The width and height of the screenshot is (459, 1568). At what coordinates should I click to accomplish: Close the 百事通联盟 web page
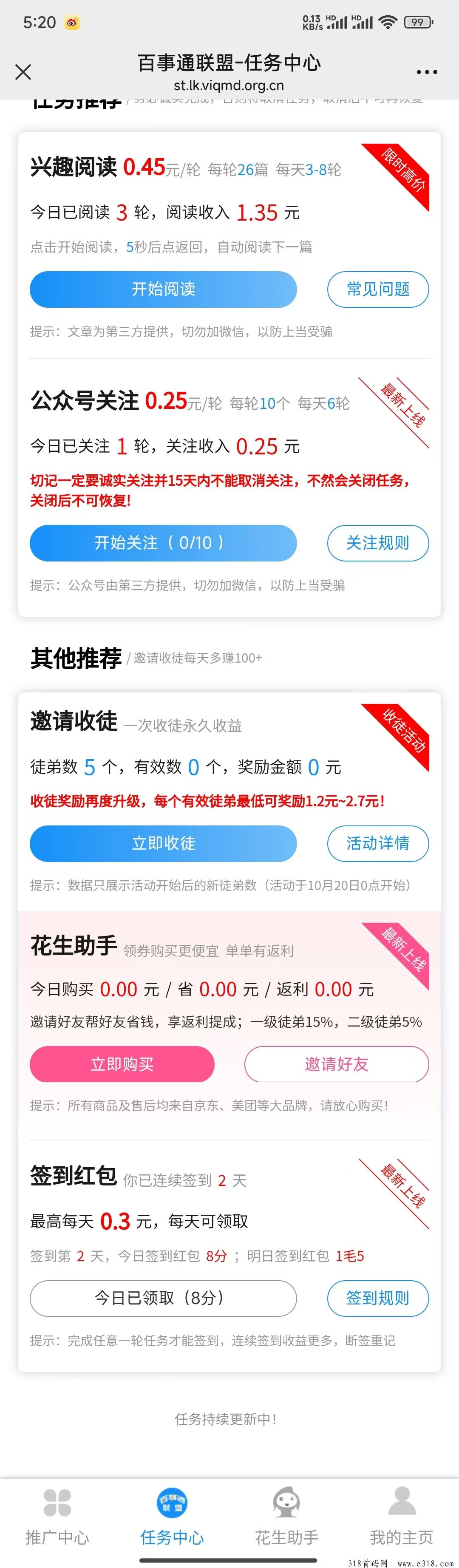pos(23,72)
